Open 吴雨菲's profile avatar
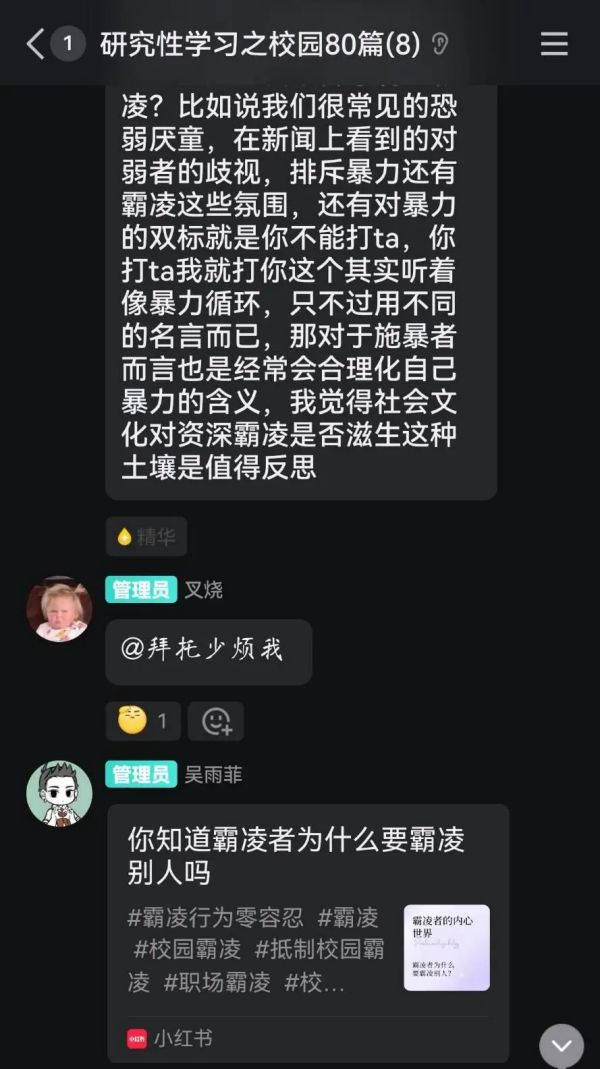 (59, 793)
